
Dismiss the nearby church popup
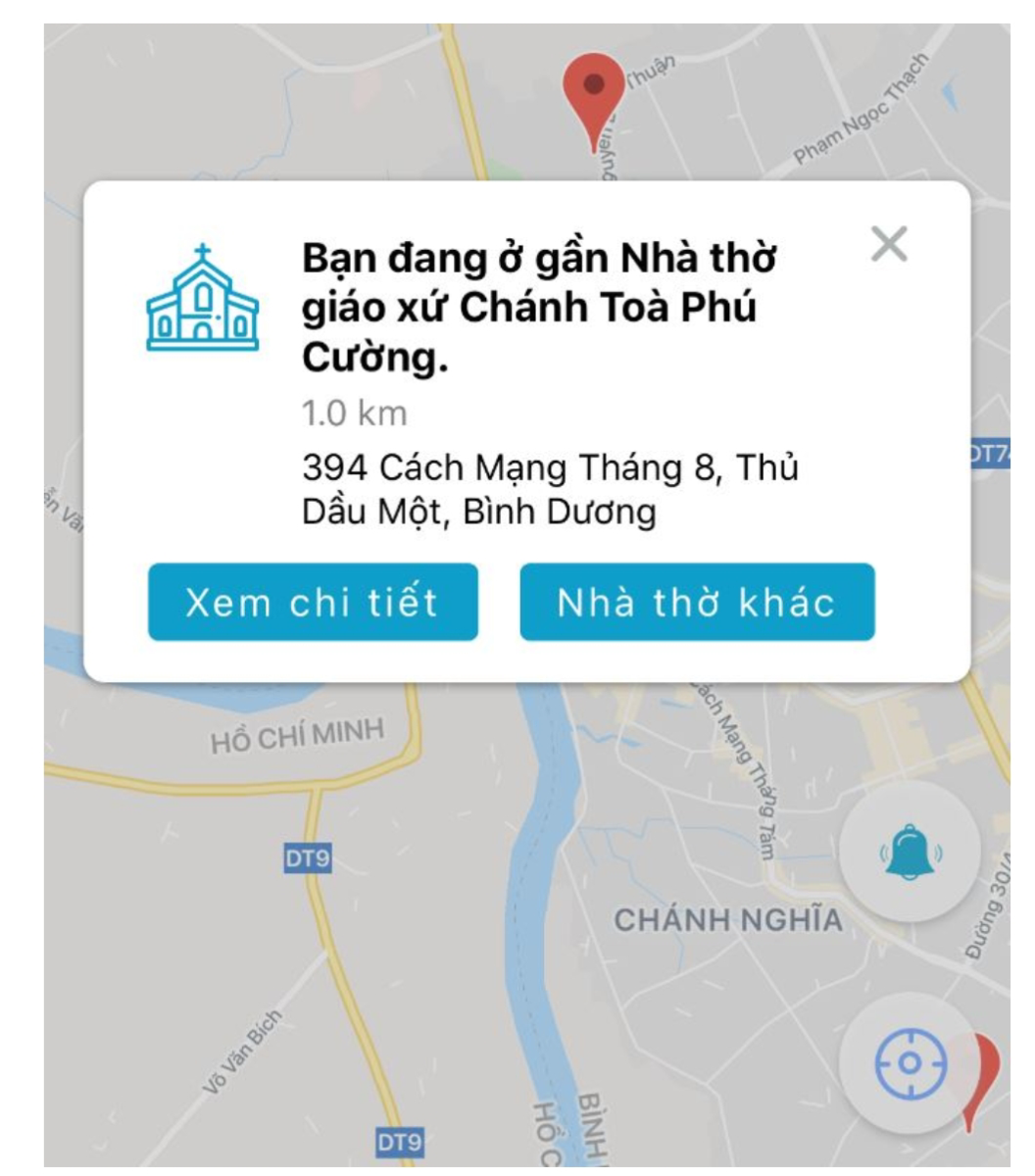coord(888,244)
